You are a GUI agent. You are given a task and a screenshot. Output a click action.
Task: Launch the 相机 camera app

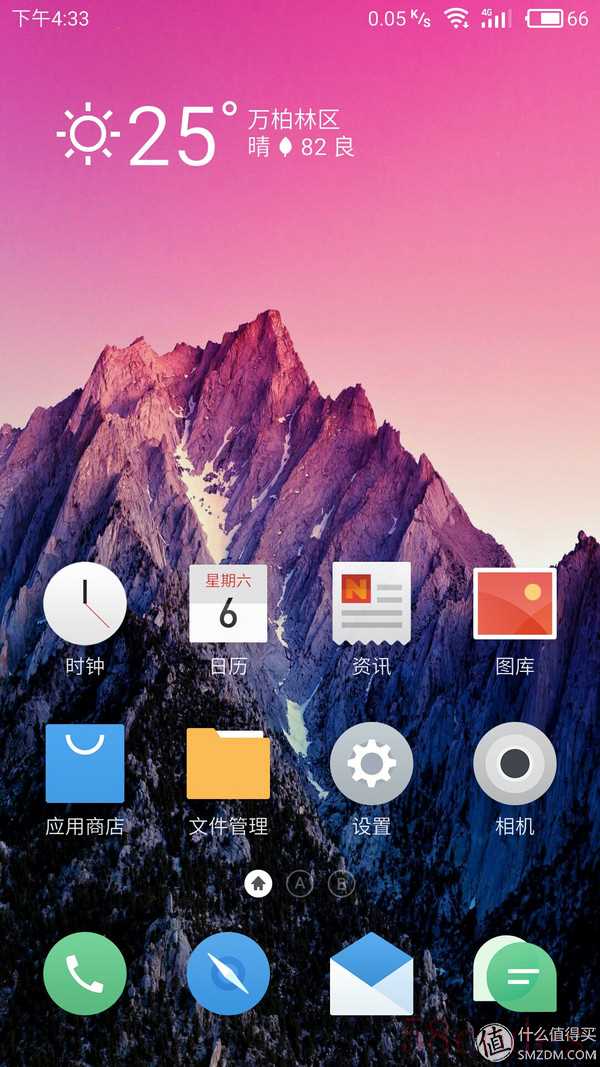click(514, 764)
